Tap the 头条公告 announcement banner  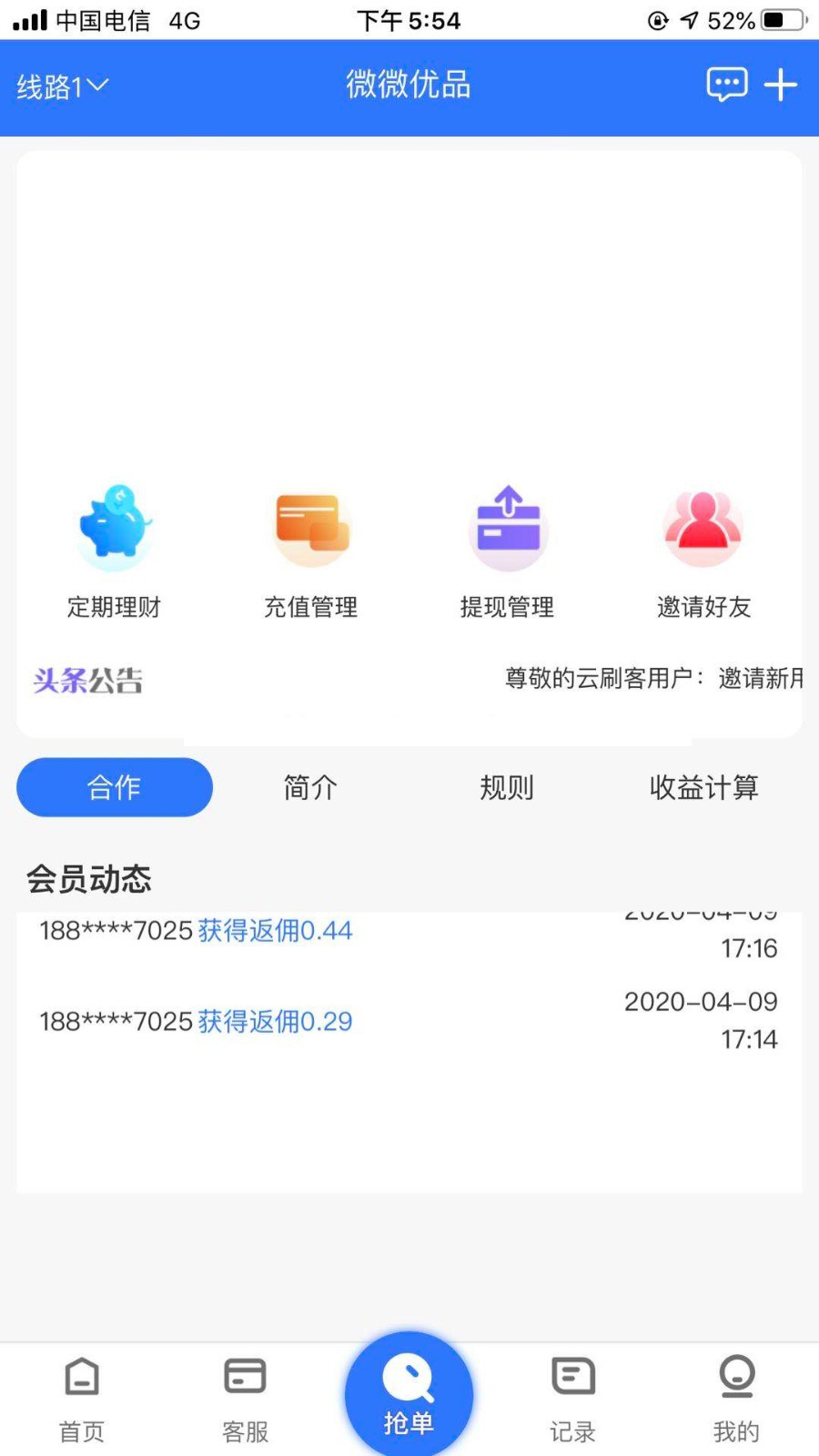tap(87, 679)
